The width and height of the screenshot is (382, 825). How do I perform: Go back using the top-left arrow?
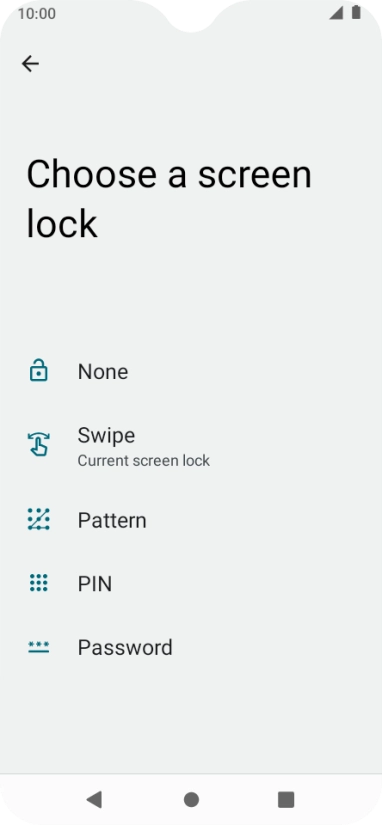point(30,64)
